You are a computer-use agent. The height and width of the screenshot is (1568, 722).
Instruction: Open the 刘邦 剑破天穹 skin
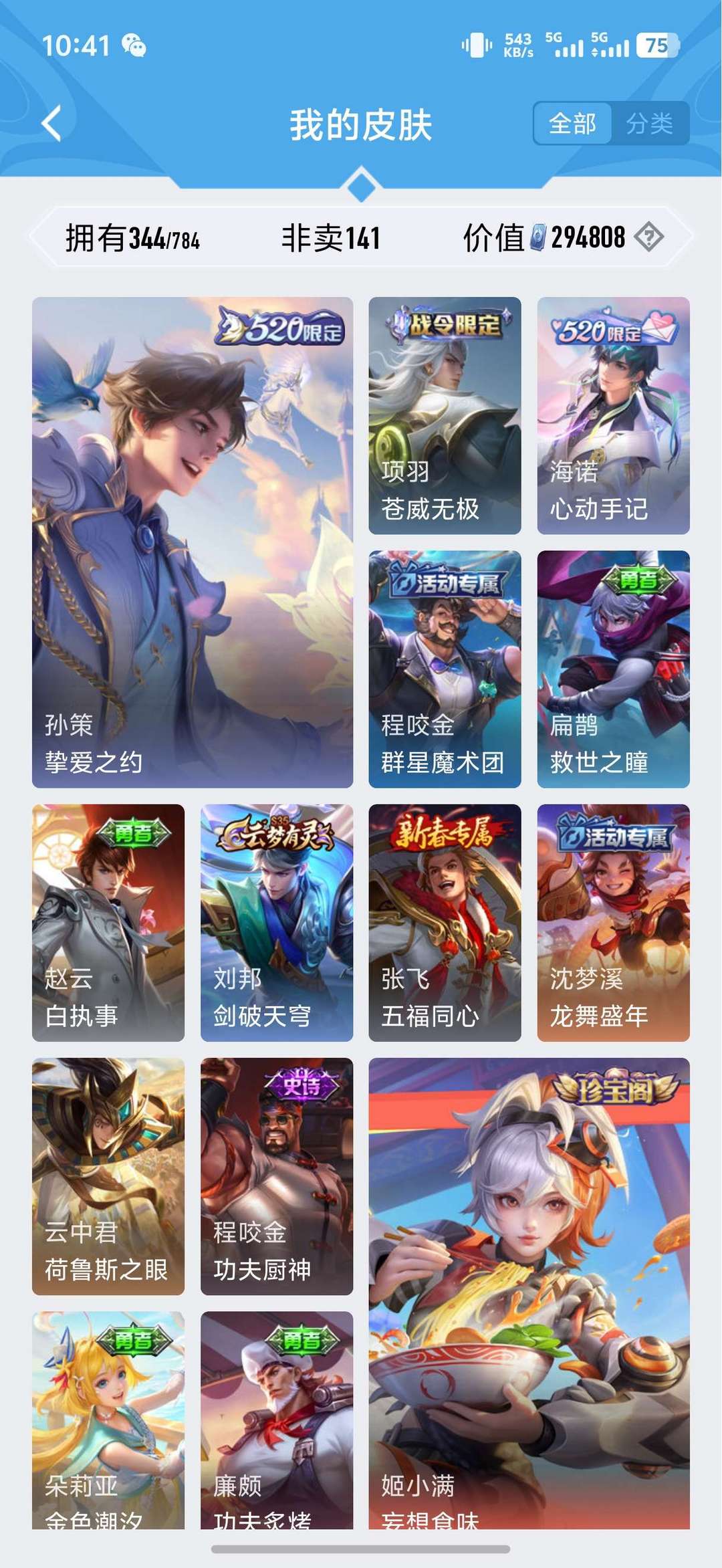coord(277,923)
